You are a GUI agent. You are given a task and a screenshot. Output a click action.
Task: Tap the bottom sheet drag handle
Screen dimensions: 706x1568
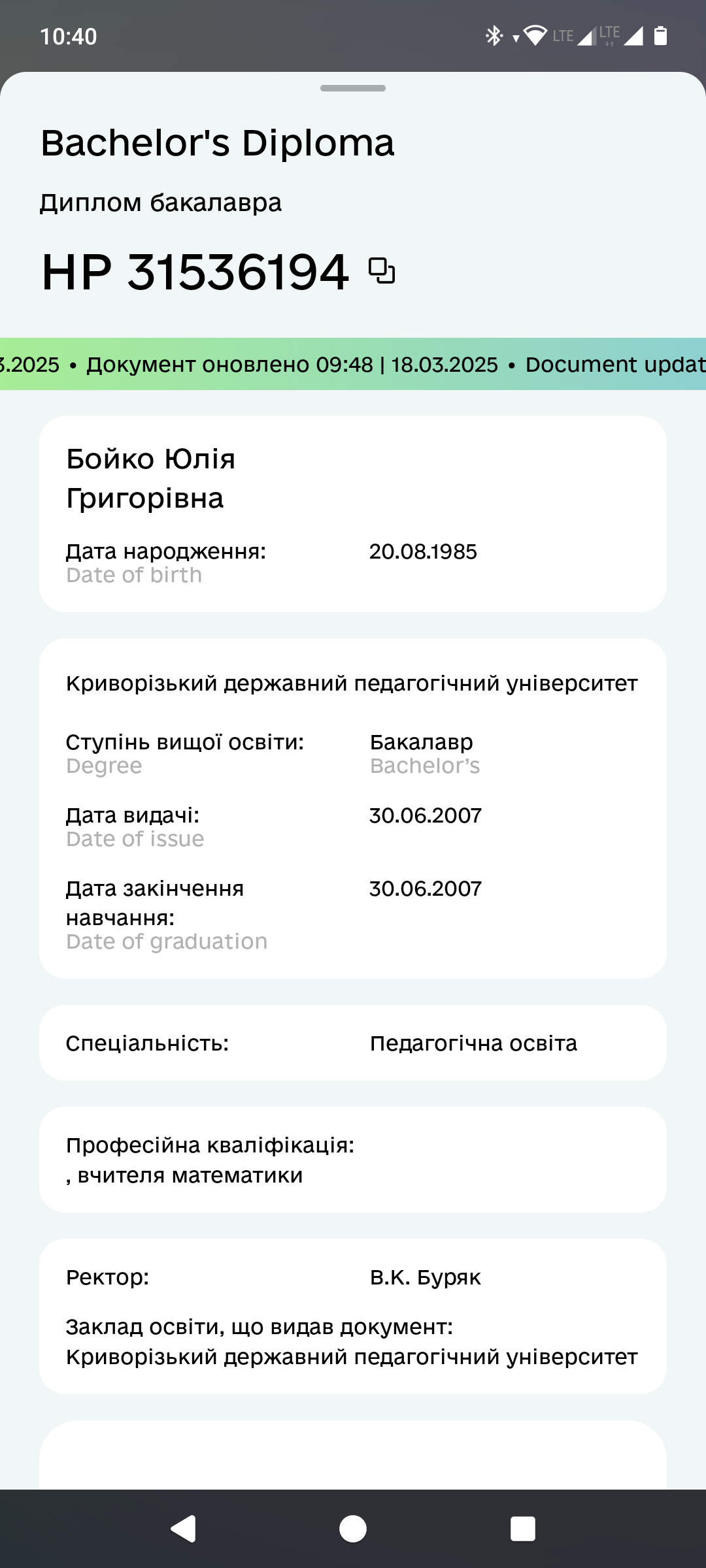(x=353, y=88)
